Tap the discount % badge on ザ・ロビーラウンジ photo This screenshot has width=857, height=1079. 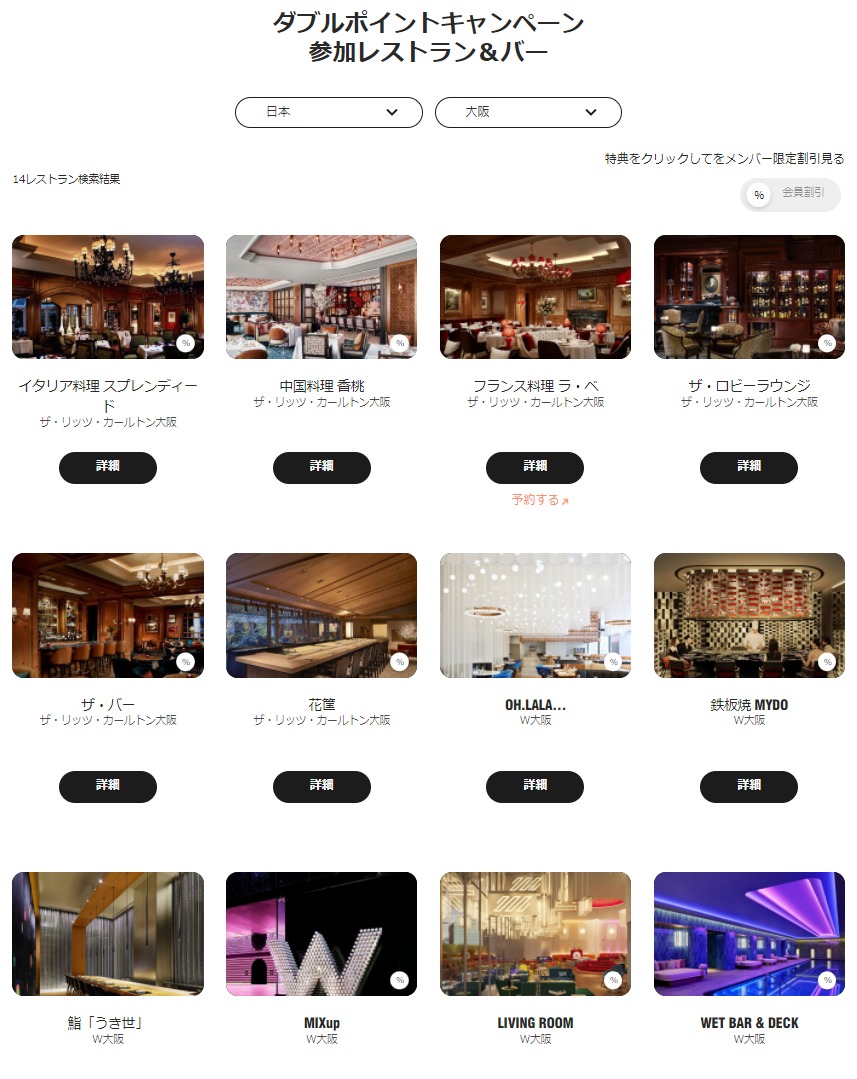tap(827, 343)
